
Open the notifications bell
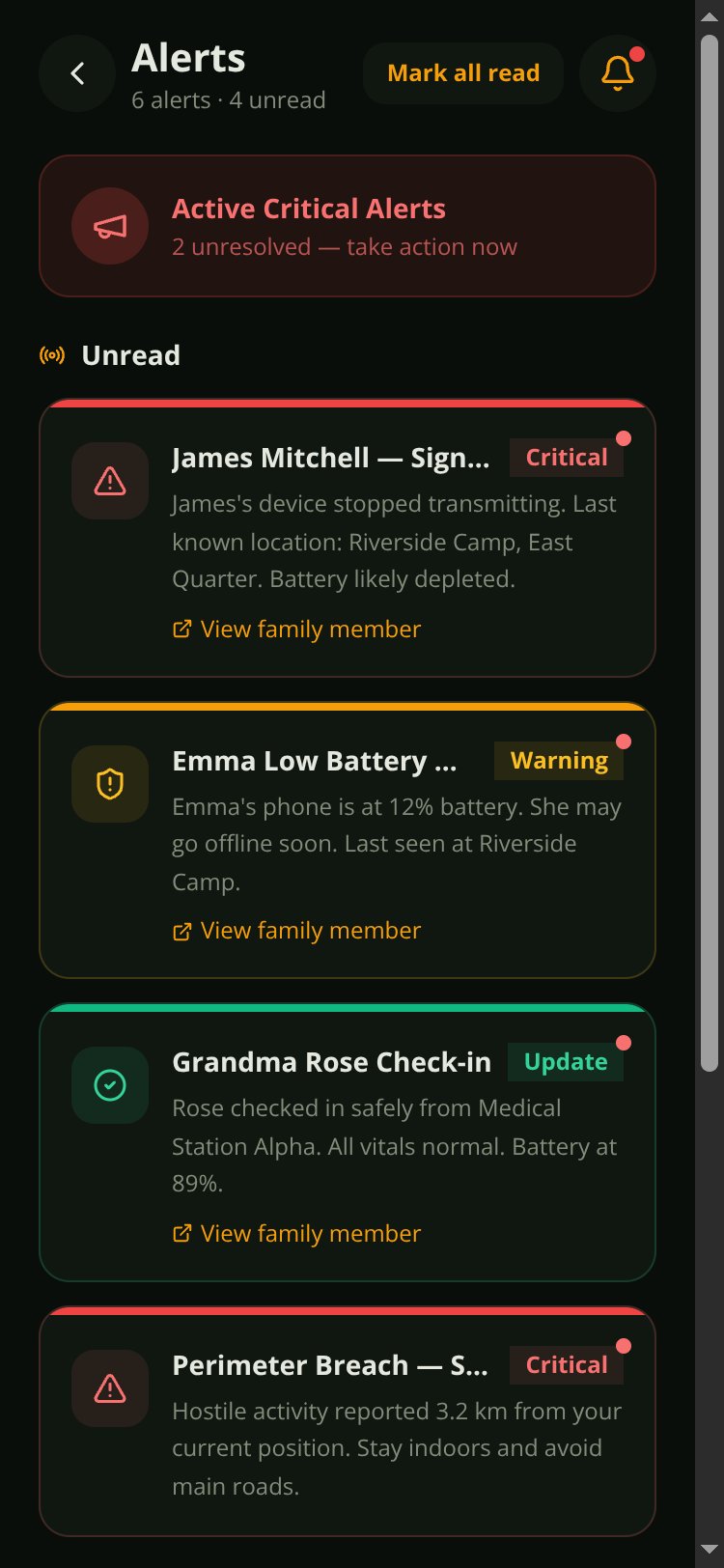618,73
